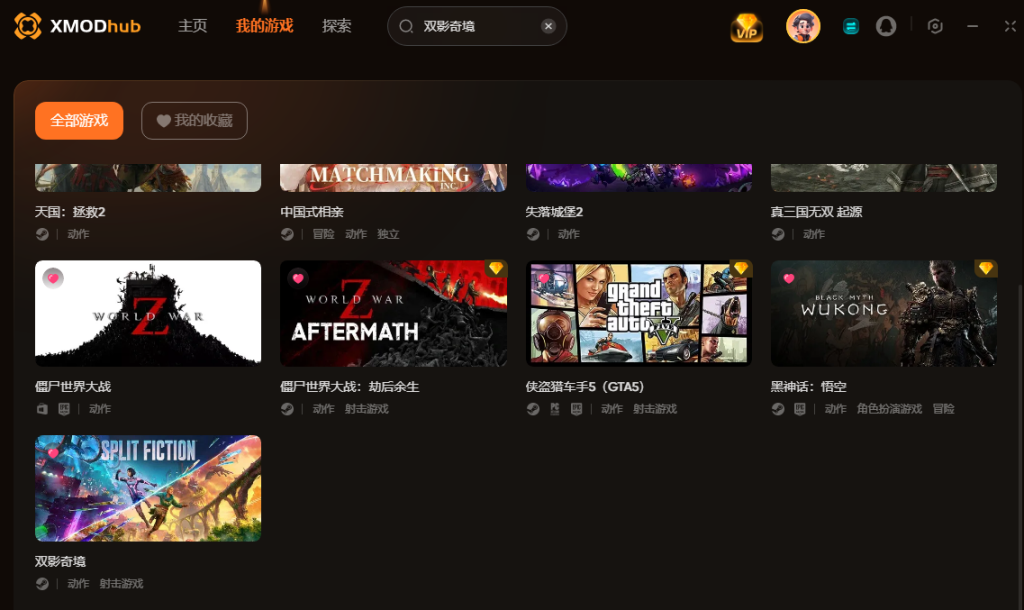
Task: Tap the 双影奇境 search box
Action: [470, 26]
